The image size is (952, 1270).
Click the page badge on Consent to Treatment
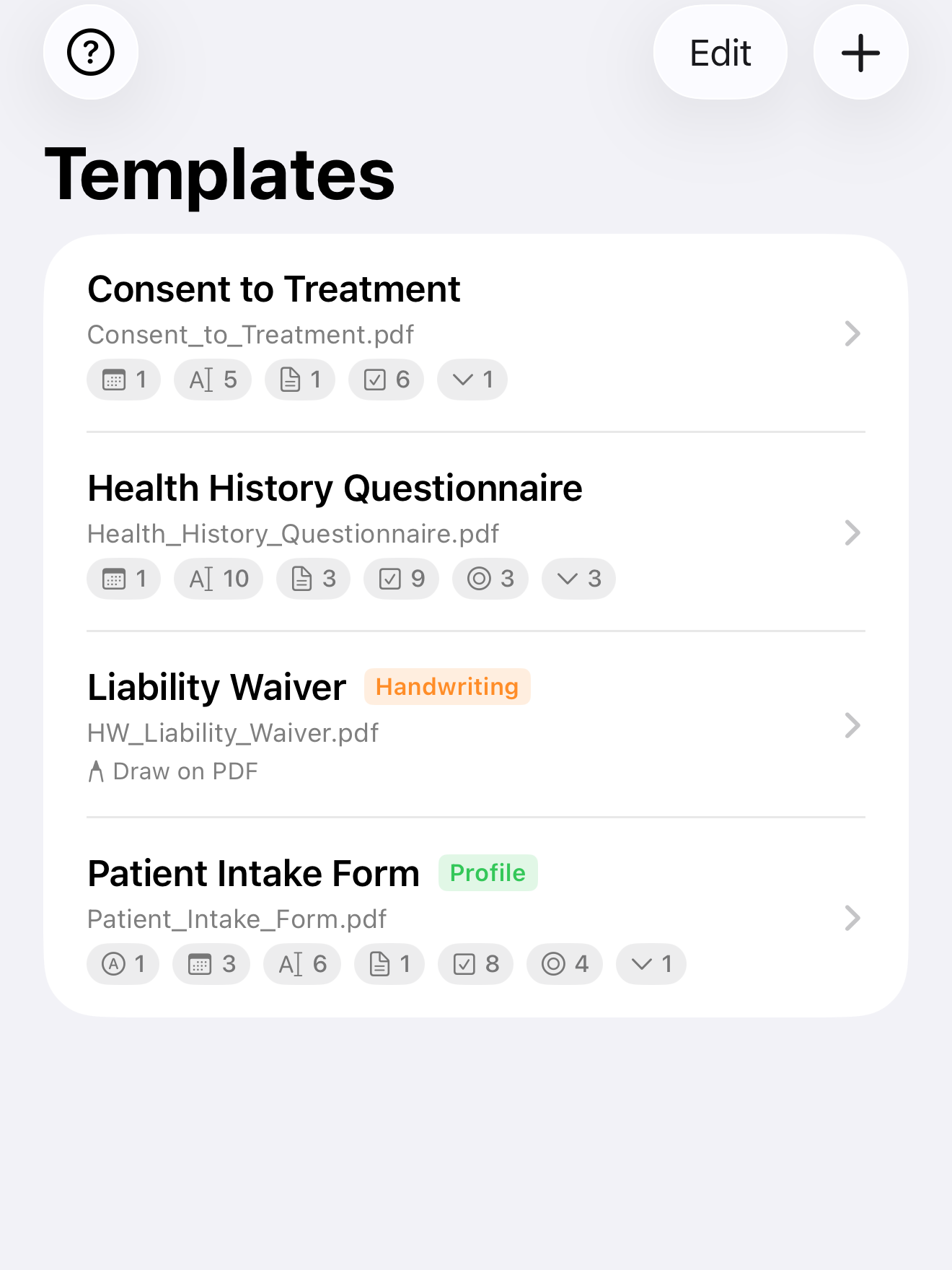[x=299, y=379]
